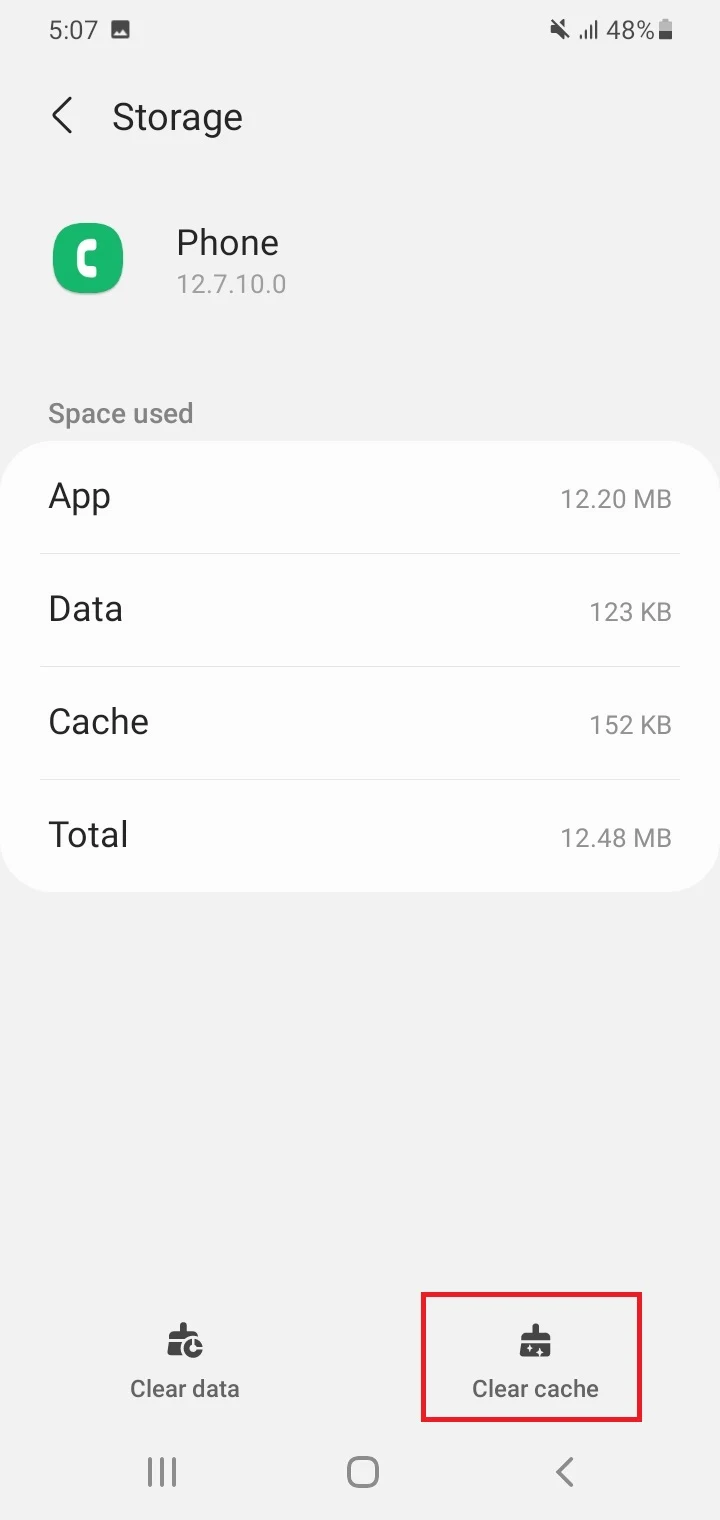Clear the Phone app's data
Image resolution: width=720 pixels, height=1520 pixels.
point(185,1361)
